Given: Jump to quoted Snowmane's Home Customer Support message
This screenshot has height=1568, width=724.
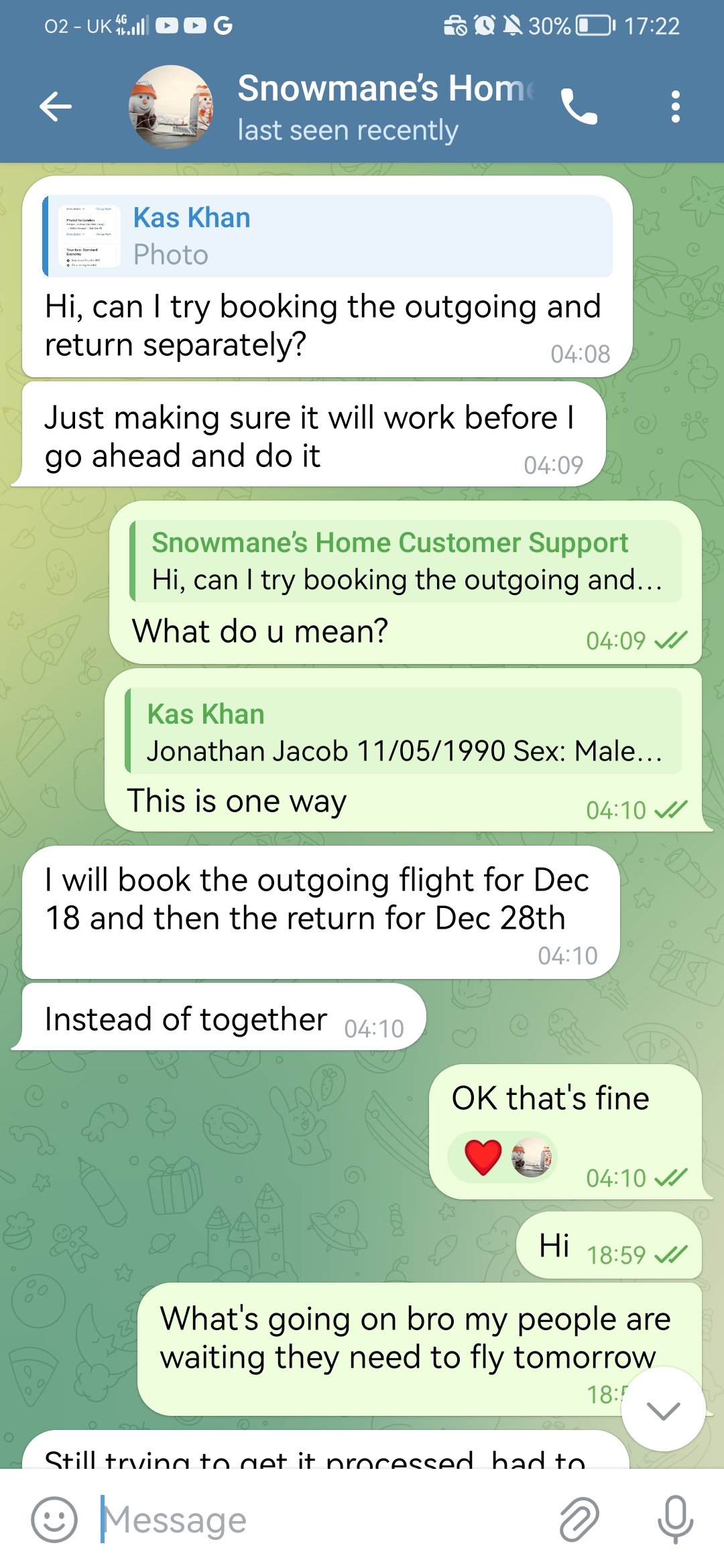Looking at the screenshot, I should pyautogui.click(x=406, y=561).
